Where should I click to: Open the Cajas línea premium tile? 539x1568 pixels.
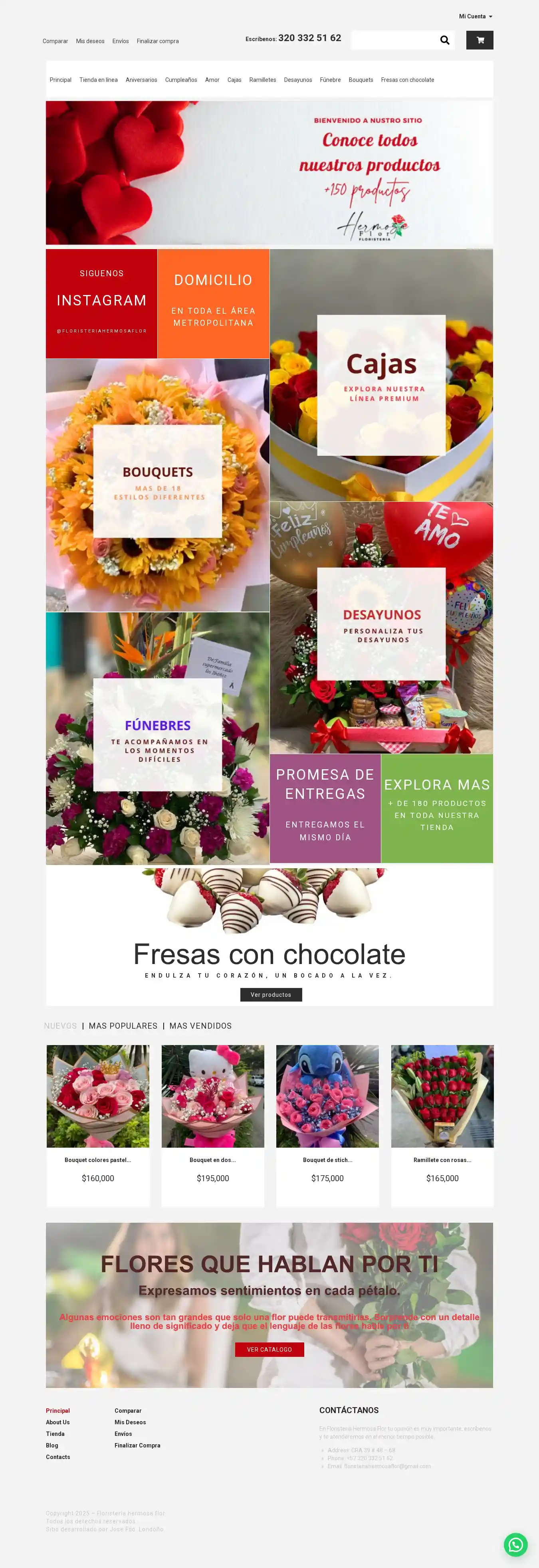coord(381,385)
